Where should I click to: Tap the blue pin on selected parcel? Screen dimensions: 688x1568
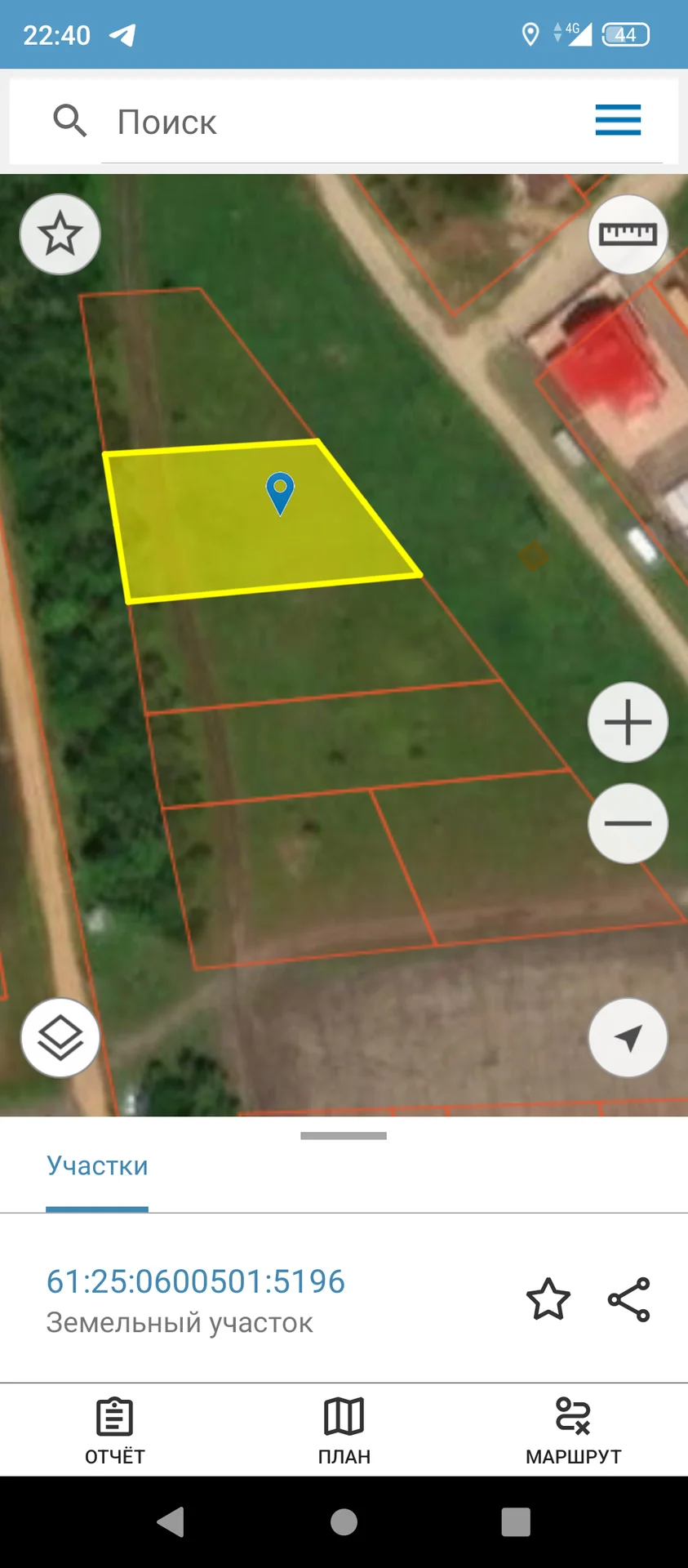coord(280,493)
